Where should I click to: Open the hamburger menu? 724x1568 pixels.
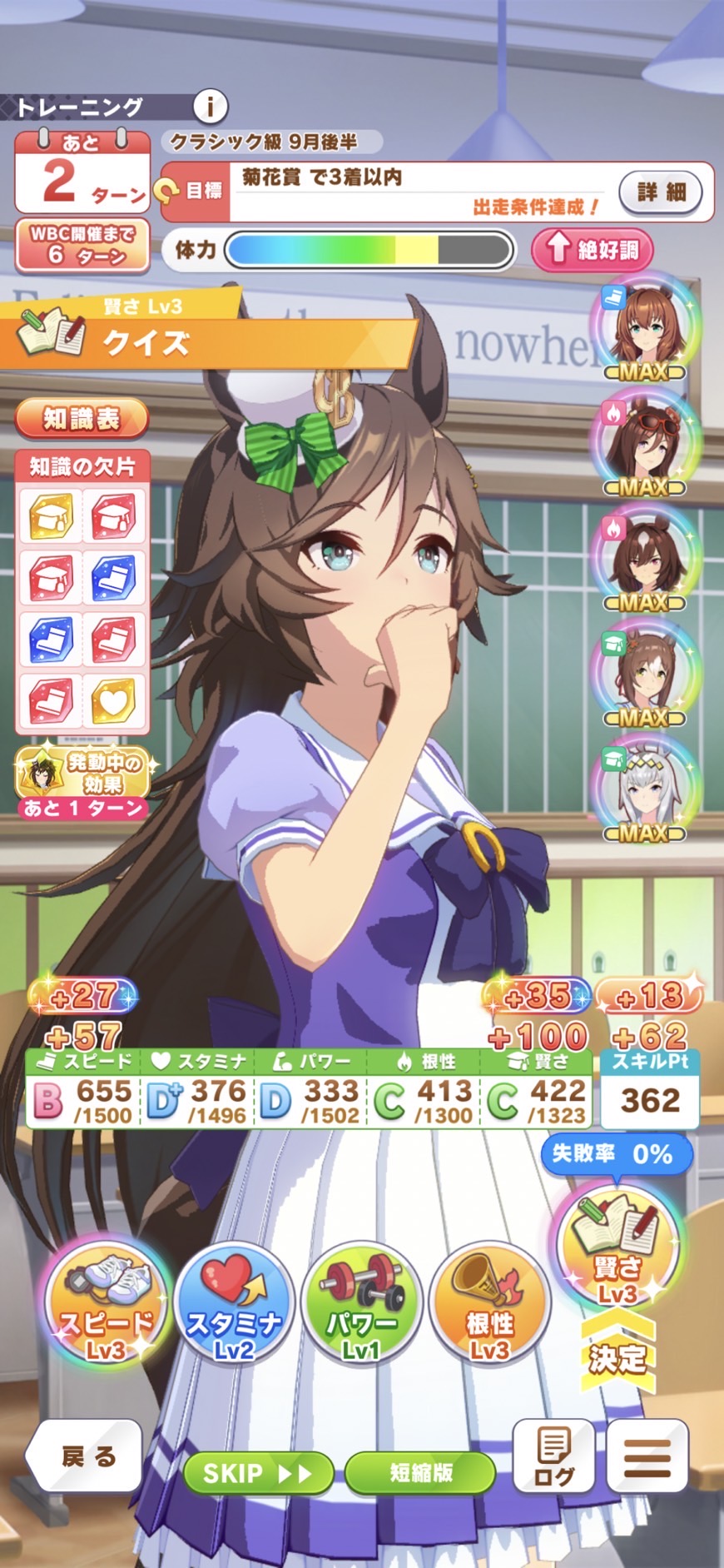pos(647,1456)
